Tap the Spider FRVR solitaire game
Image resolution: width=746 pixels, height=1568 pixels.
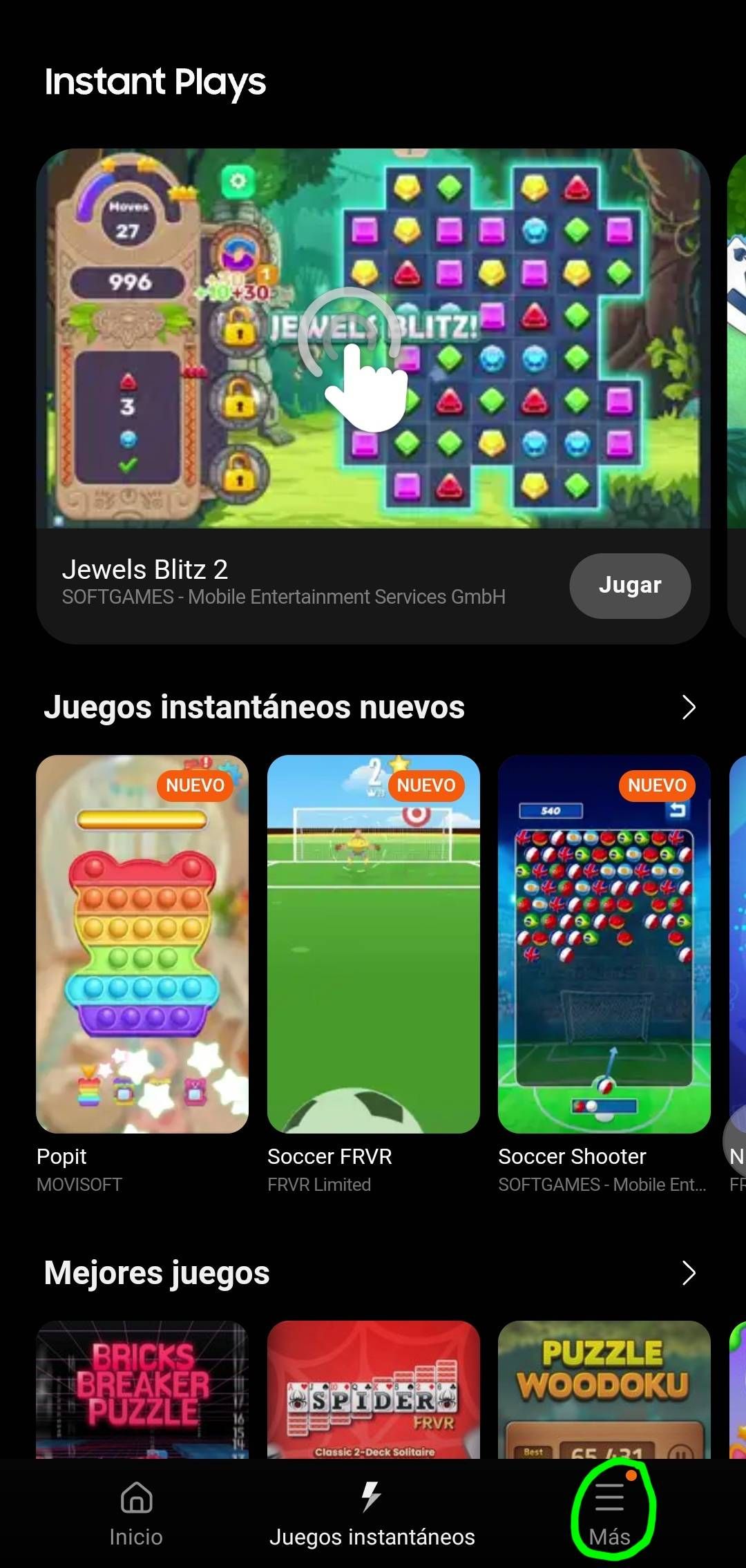(373, 1388)
